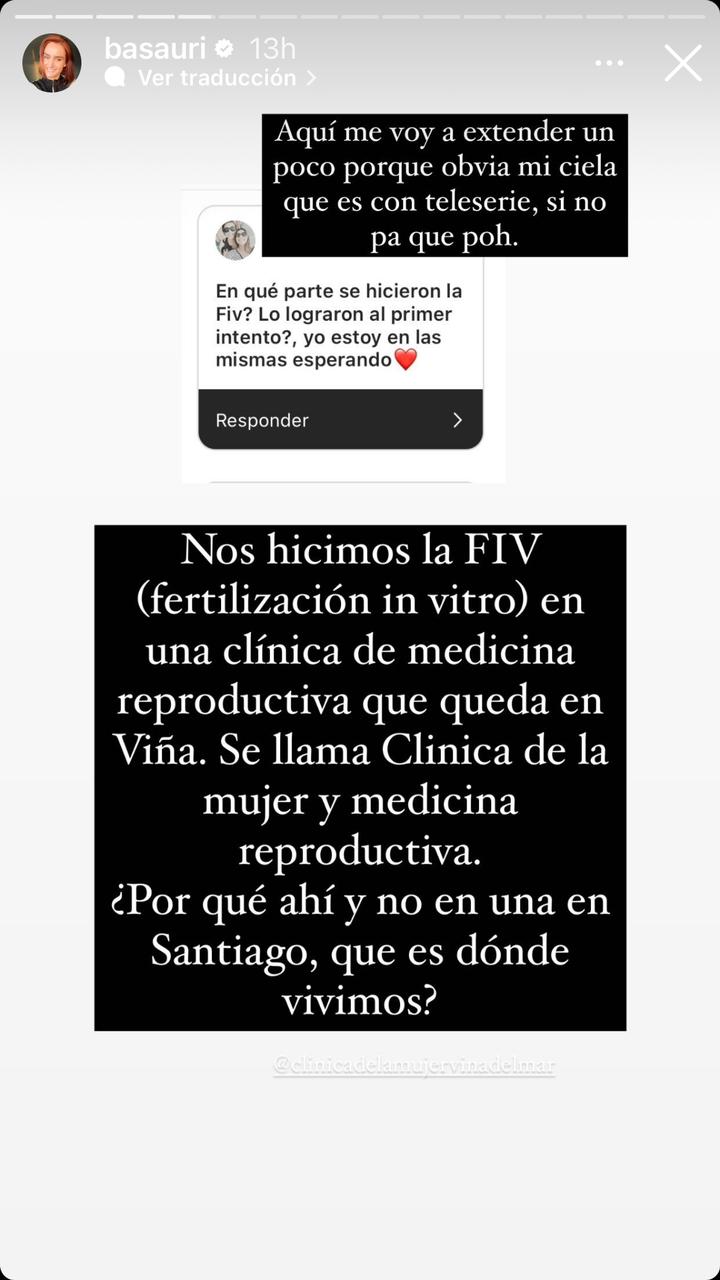Image resolution: width=720 pixels, height=1280 pixels.
Task: Open basauri's profile picture
Action: click(52, 63)
